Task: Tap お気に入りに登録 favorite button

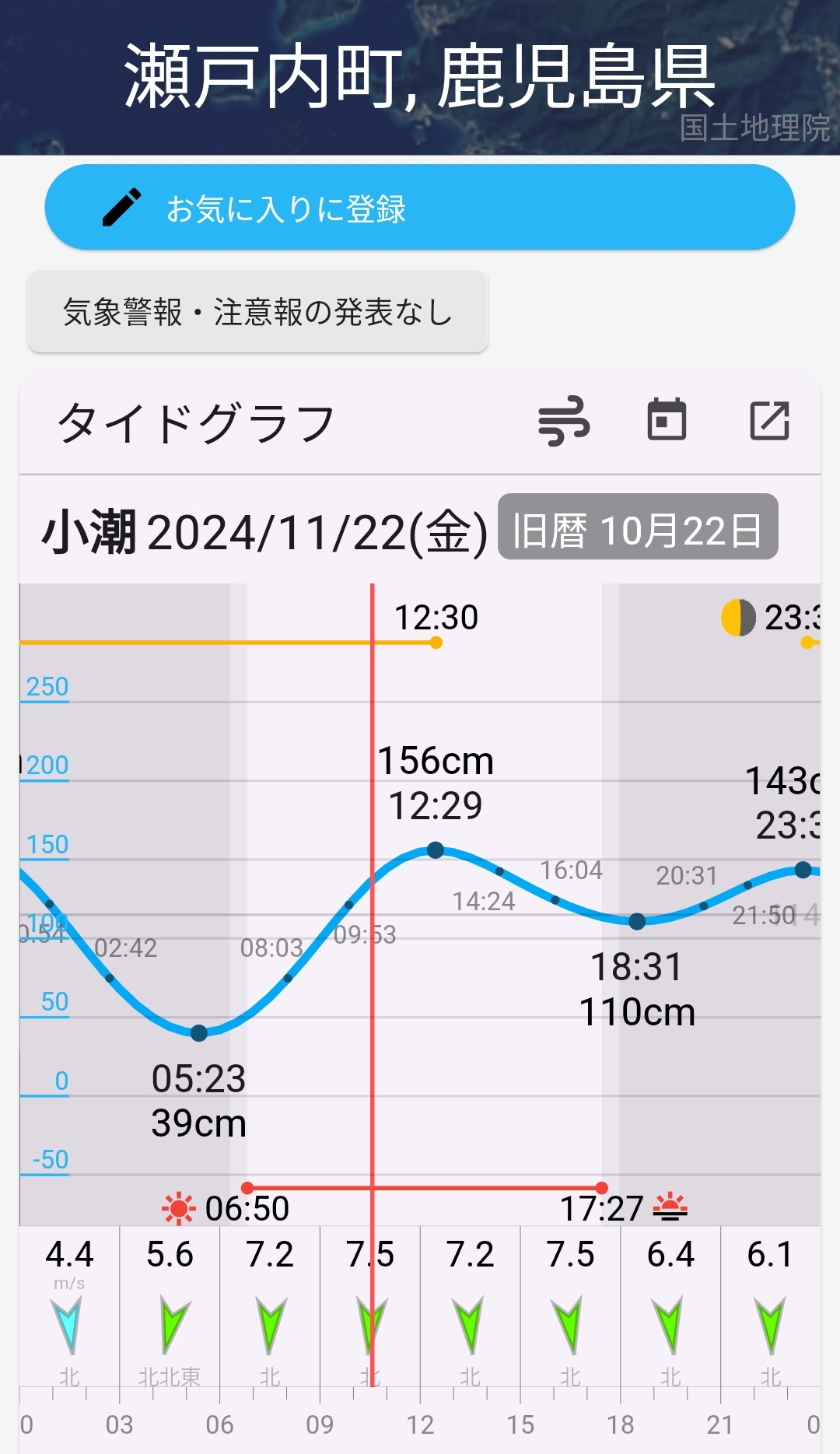Action: (419, 208)
